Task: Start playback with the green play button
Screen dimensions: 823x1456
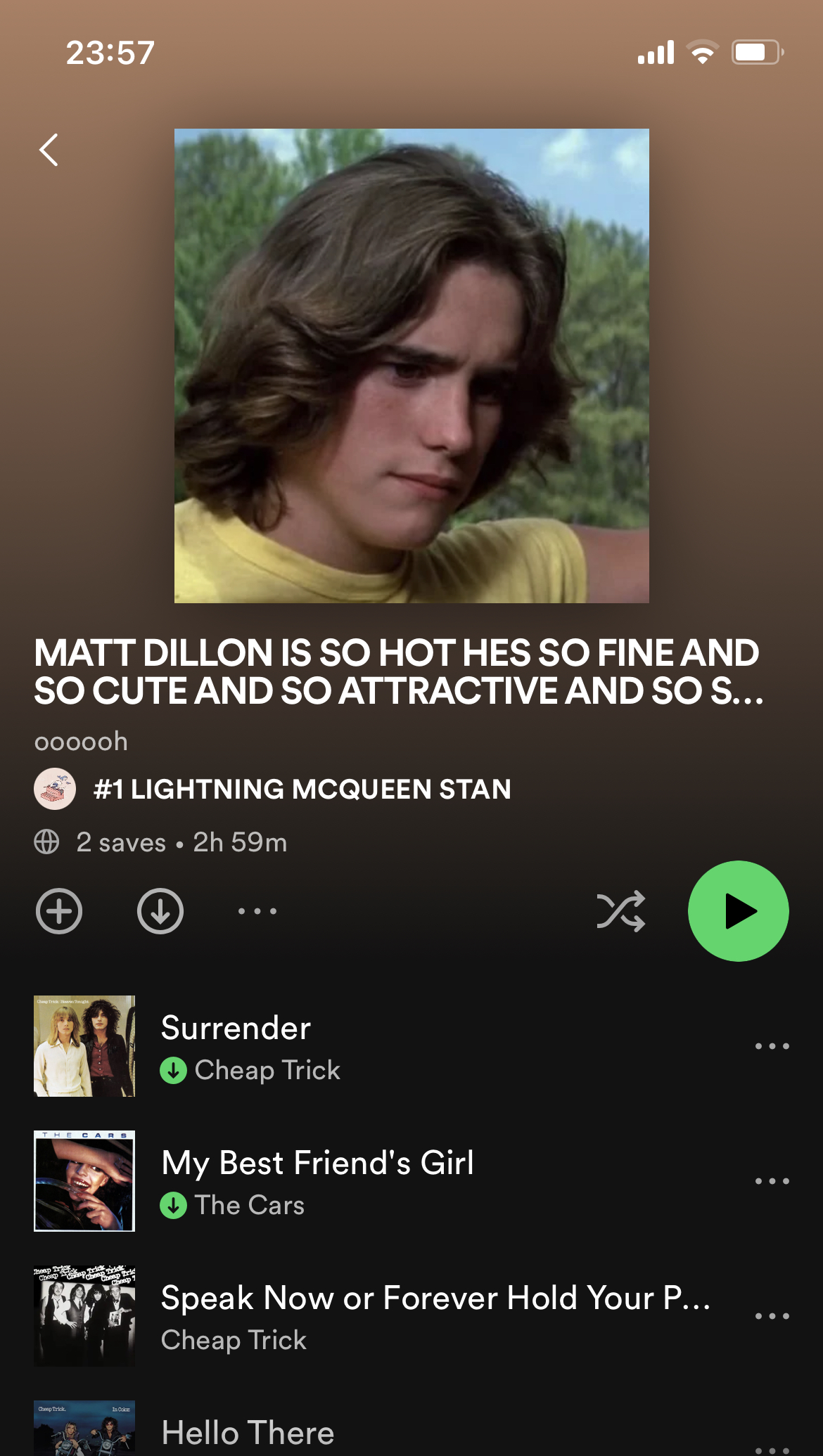Action: 739,911
